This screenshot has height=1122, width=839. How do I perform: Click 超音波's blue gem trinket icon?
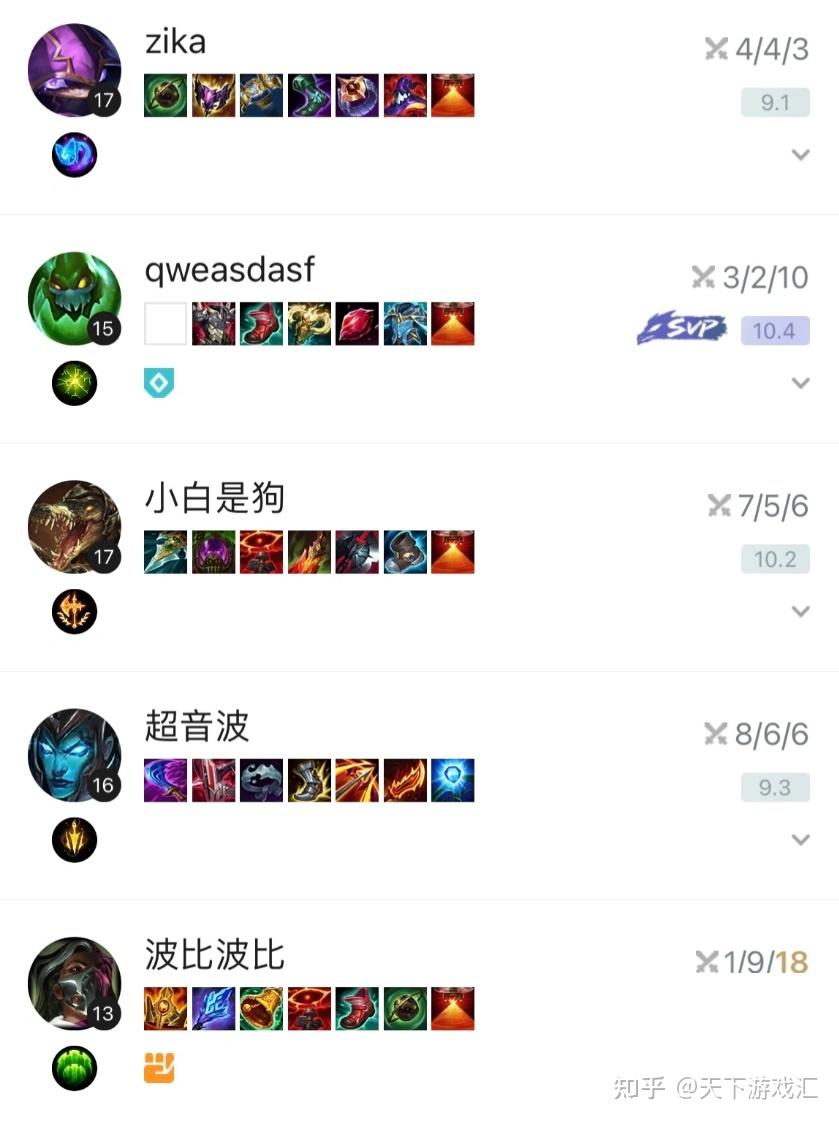(x=452, y=781)
